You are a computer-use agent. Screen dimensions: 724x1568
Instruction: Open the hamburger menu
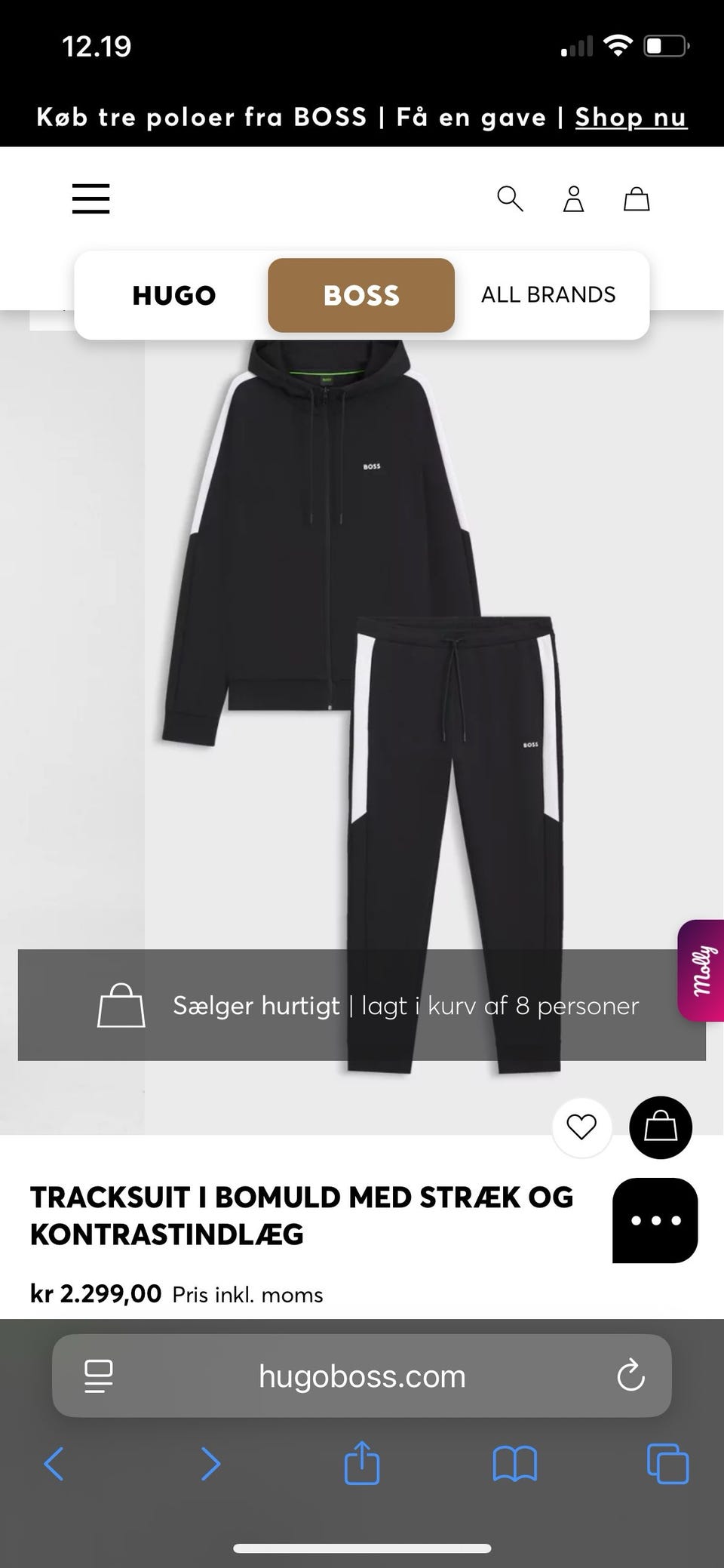[91, 199]
